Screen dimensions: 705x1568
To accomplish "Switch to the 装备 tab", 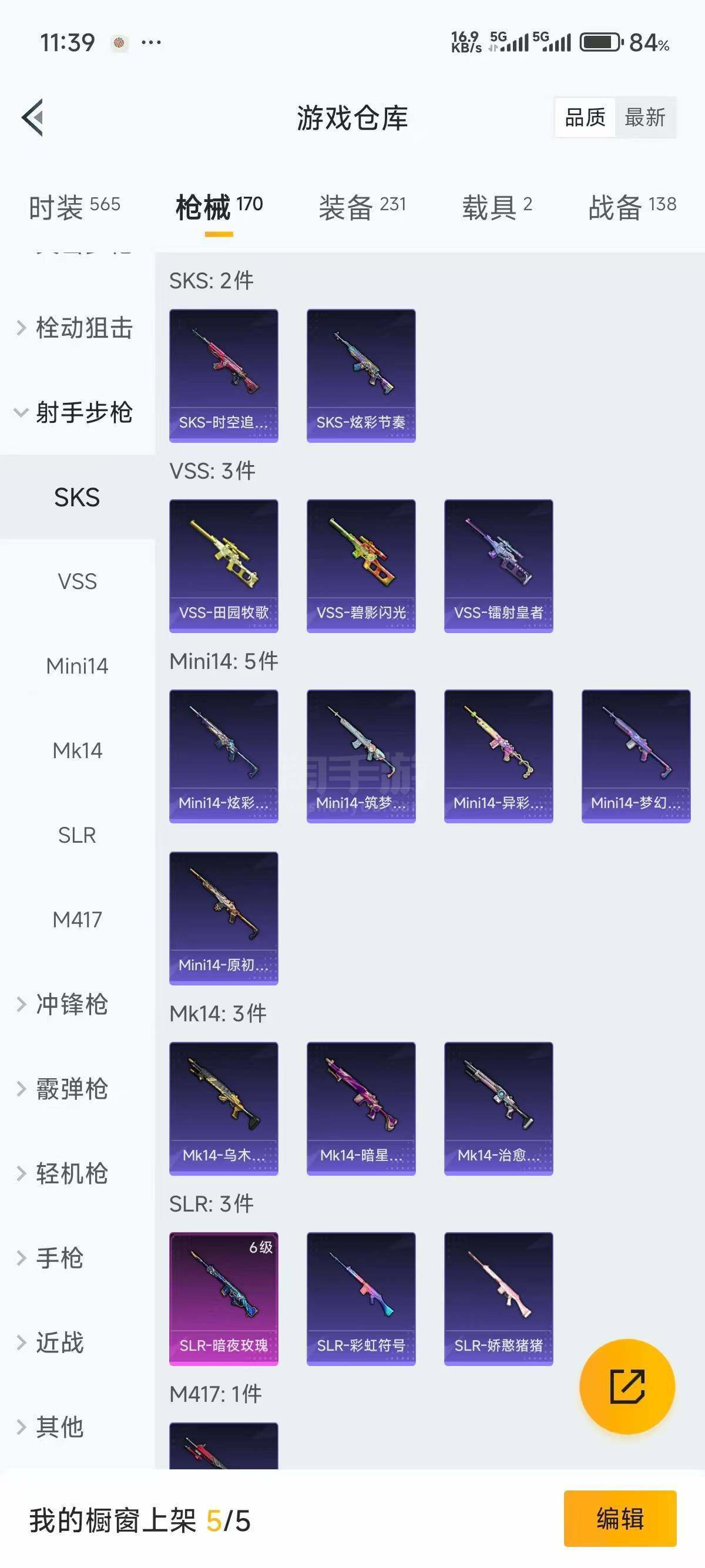I will tap(362, 207).
